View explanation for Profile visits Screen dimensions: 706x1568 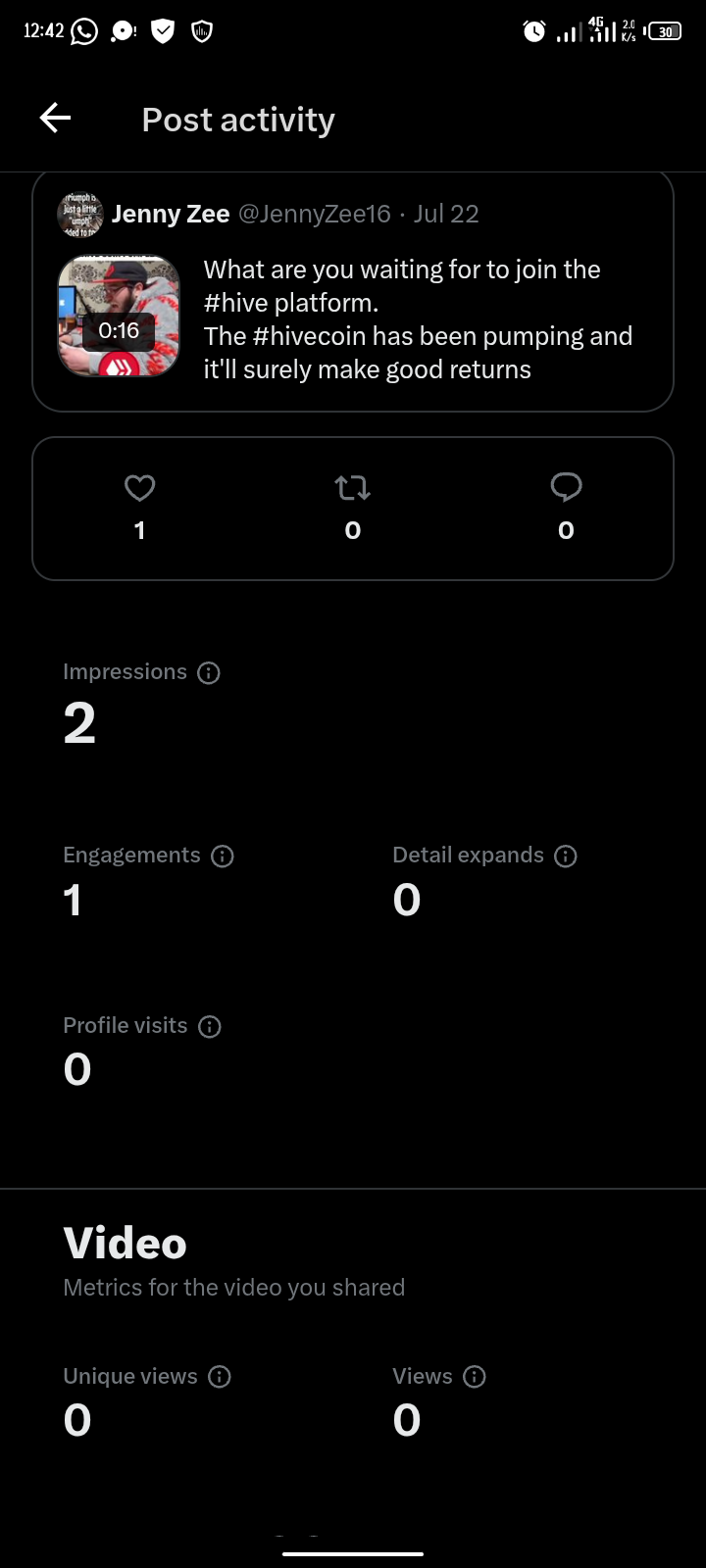tap(210, 1026)
